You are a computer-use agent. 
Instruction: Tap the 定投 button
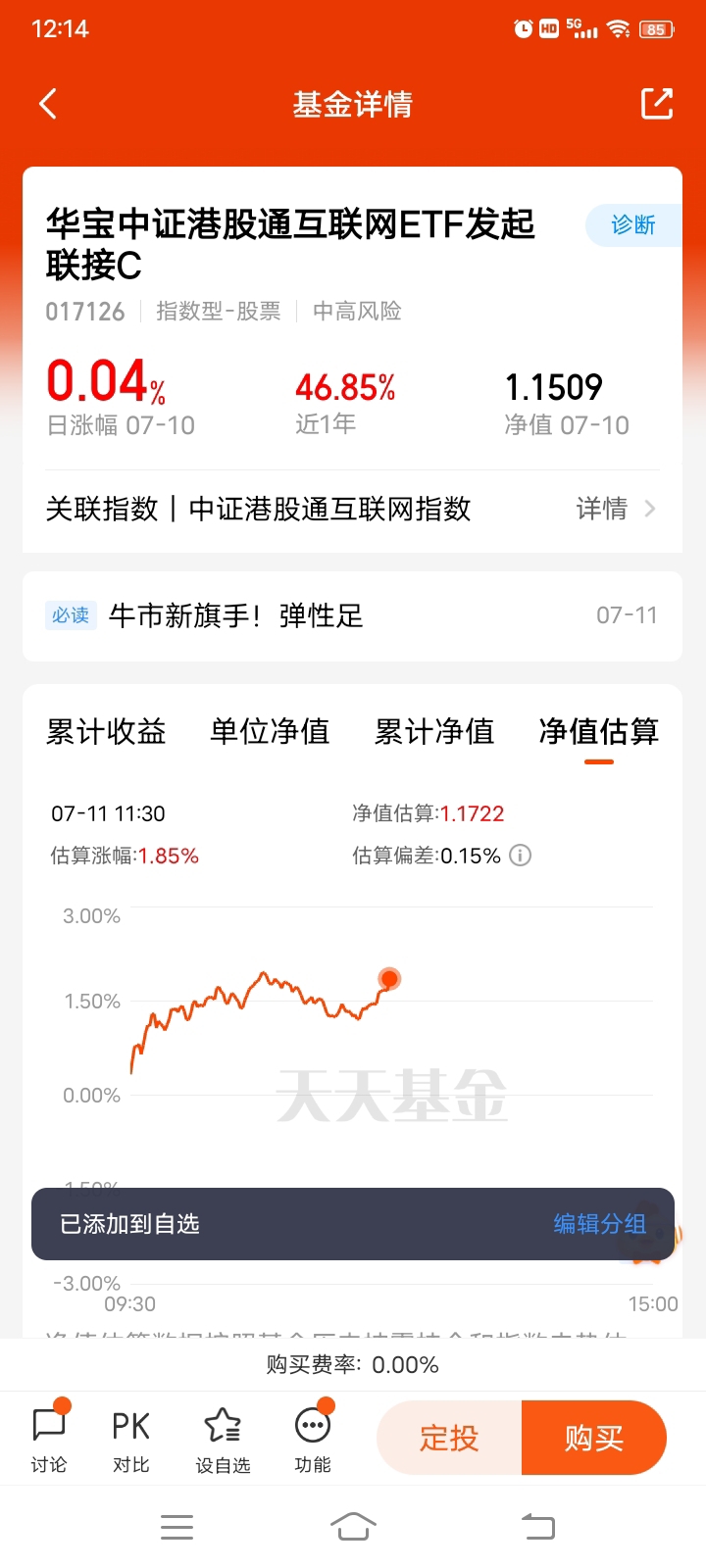pyautogui.click(x=449, y=1438)
